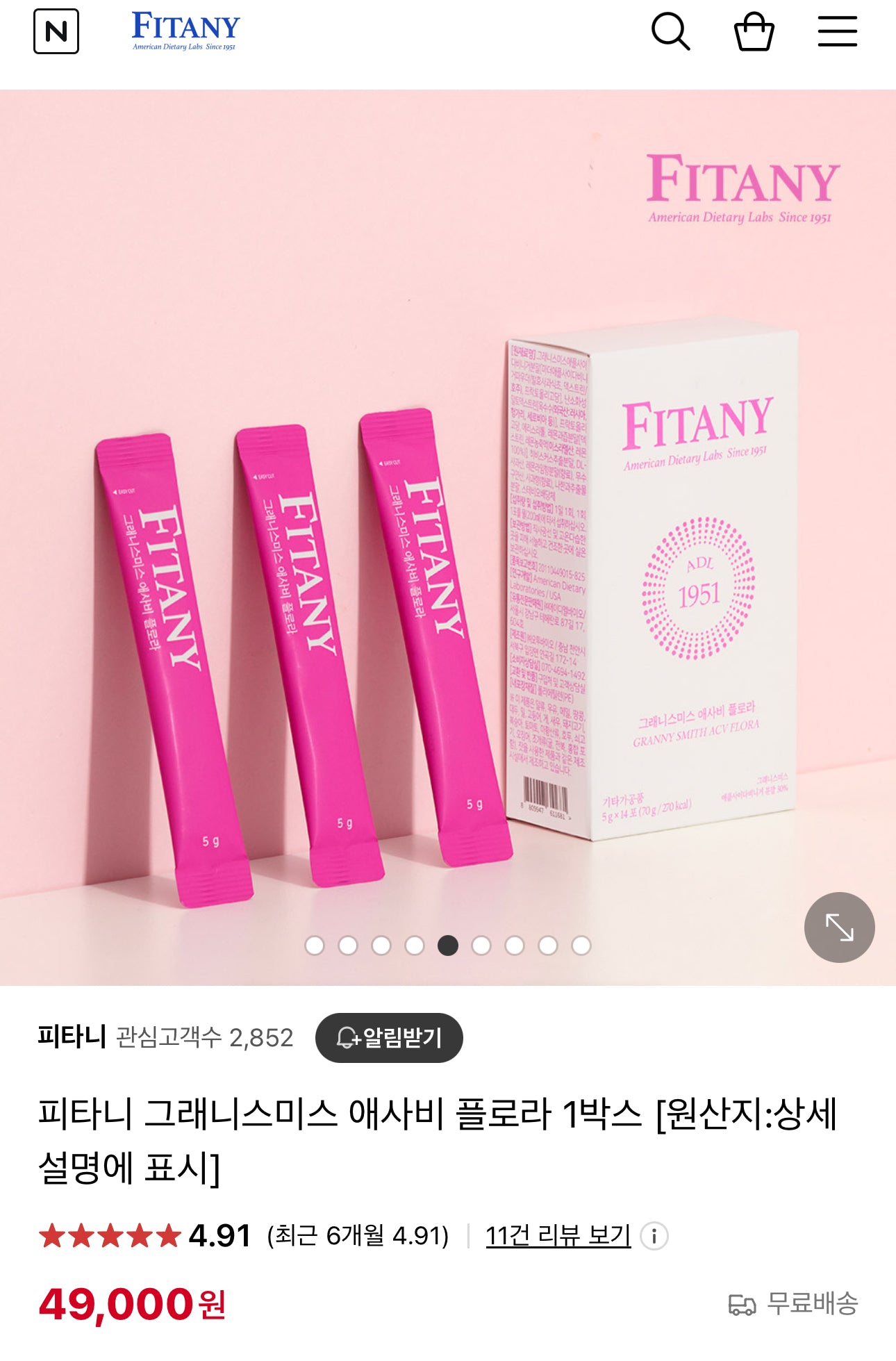Open the search icon
Image resolution: width=896 pixels, height=1361 pixels.
pos(670,31)
